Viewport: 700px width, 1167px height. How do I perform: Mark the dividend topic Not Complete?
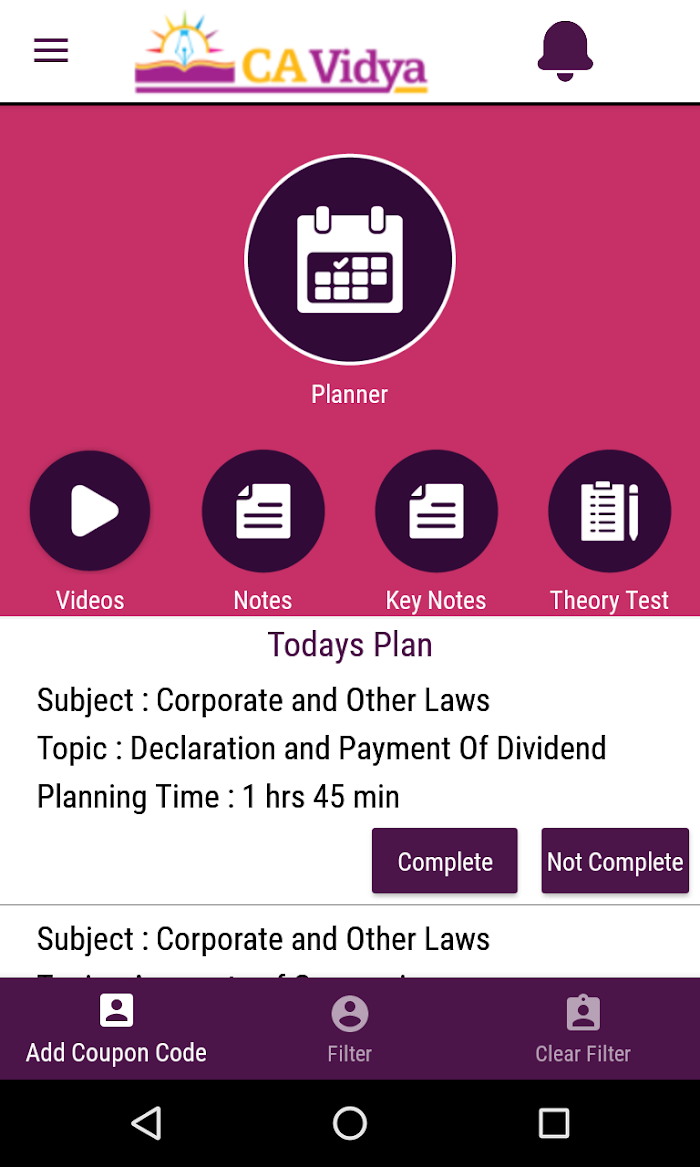[615, 861]
